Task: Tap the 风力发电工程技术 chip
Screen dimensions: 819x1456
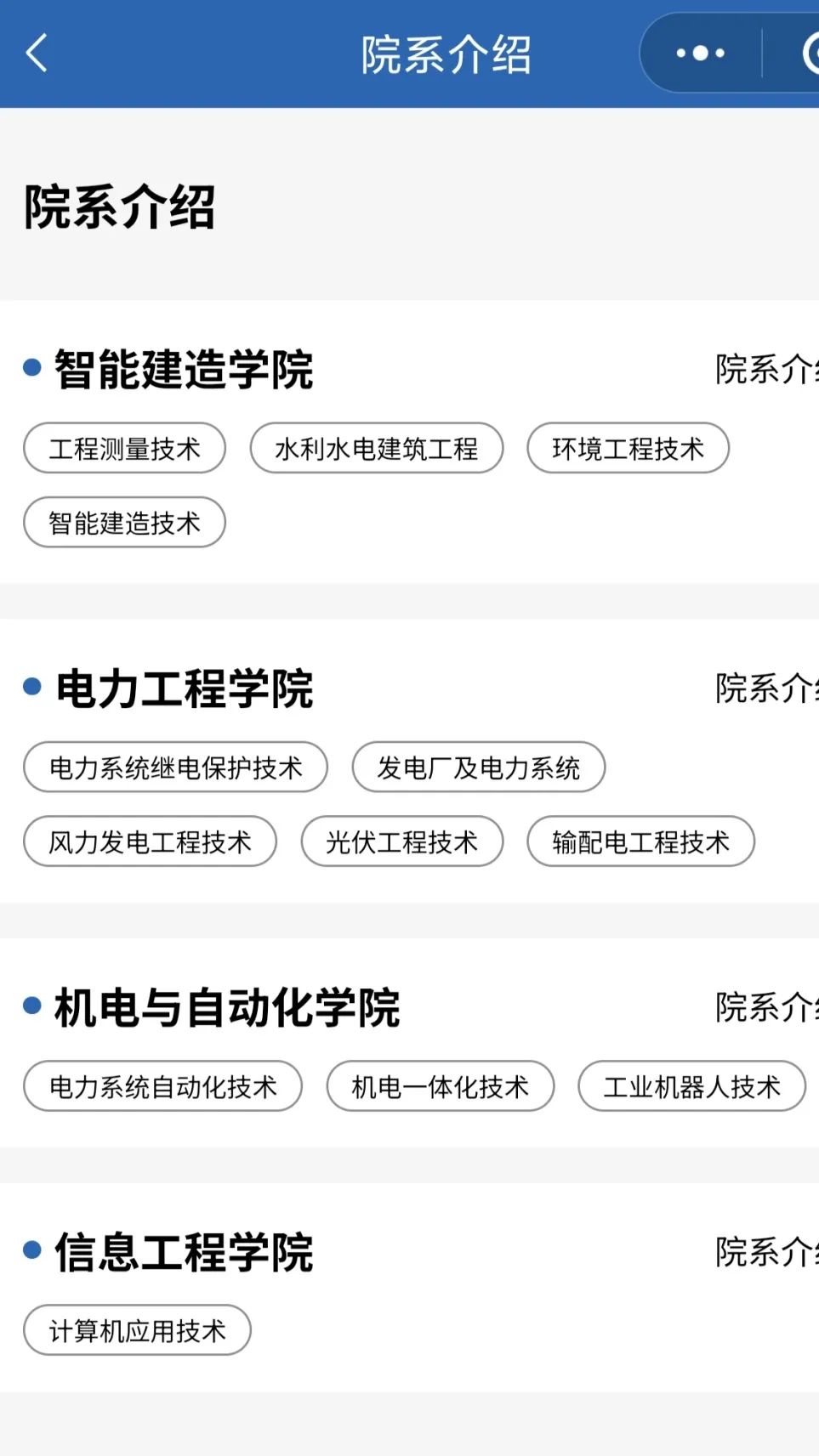Action: (150, 842)
